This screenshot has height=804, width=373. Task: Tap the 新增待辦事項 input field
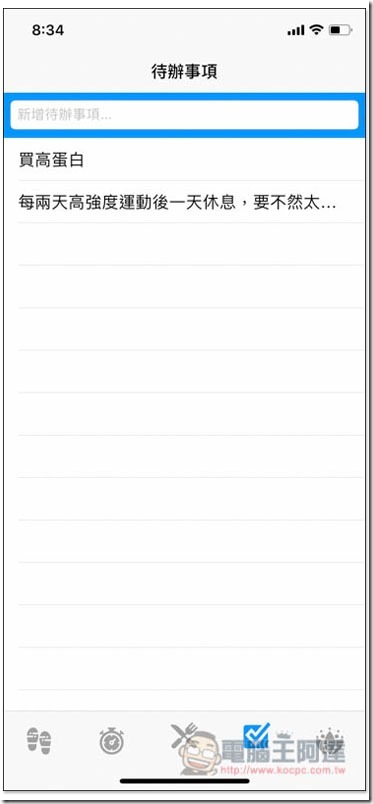(184, 115)
